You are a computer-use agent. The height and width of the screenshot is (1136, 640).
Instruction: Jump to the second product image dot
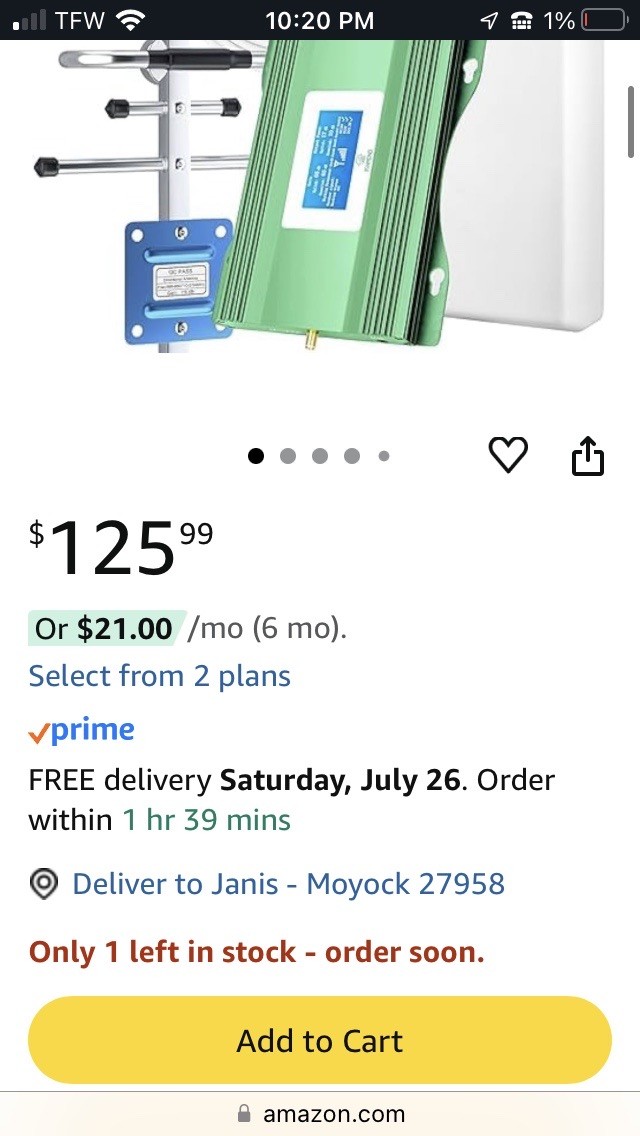(288, 456)
